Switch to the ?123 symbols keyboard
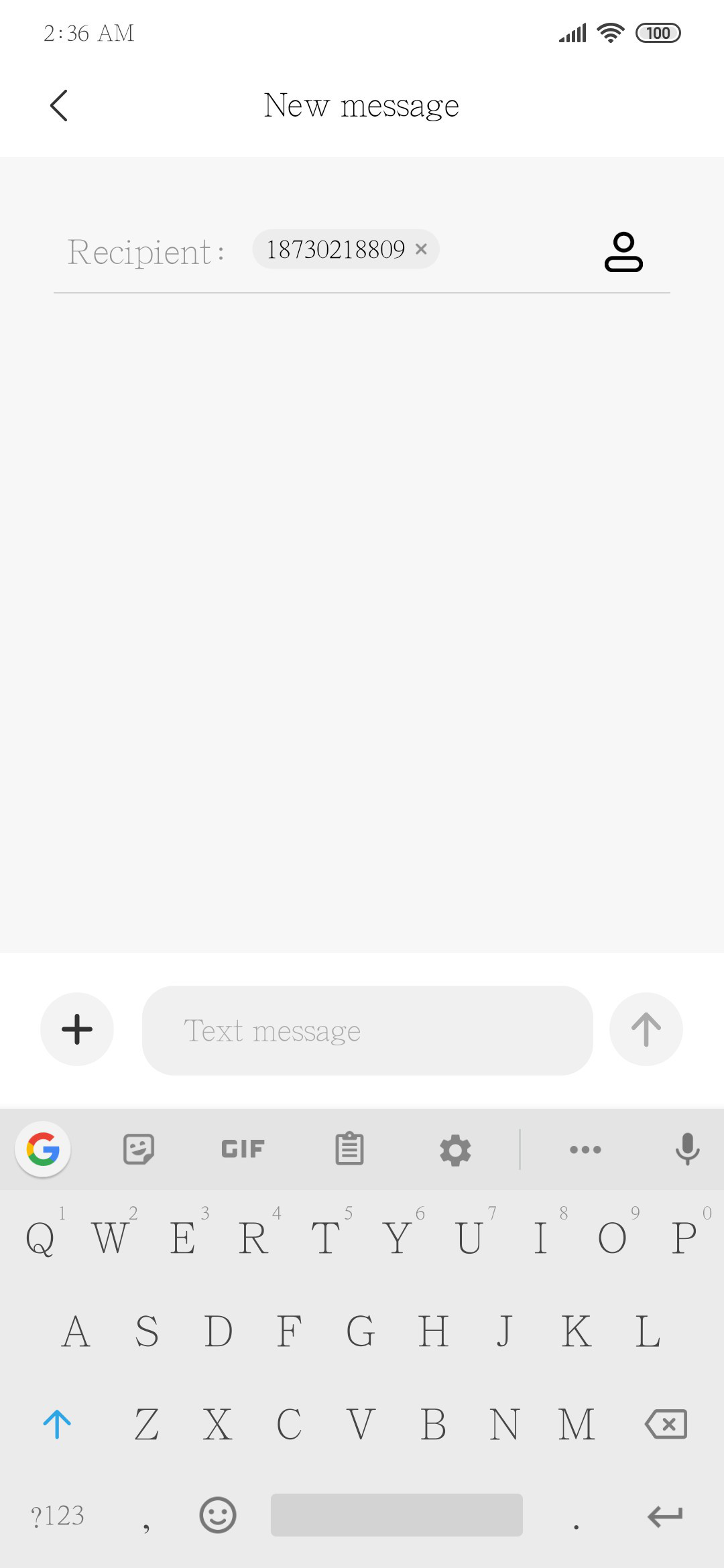The image size is (724, 1568). click(x=58, y=1516)
